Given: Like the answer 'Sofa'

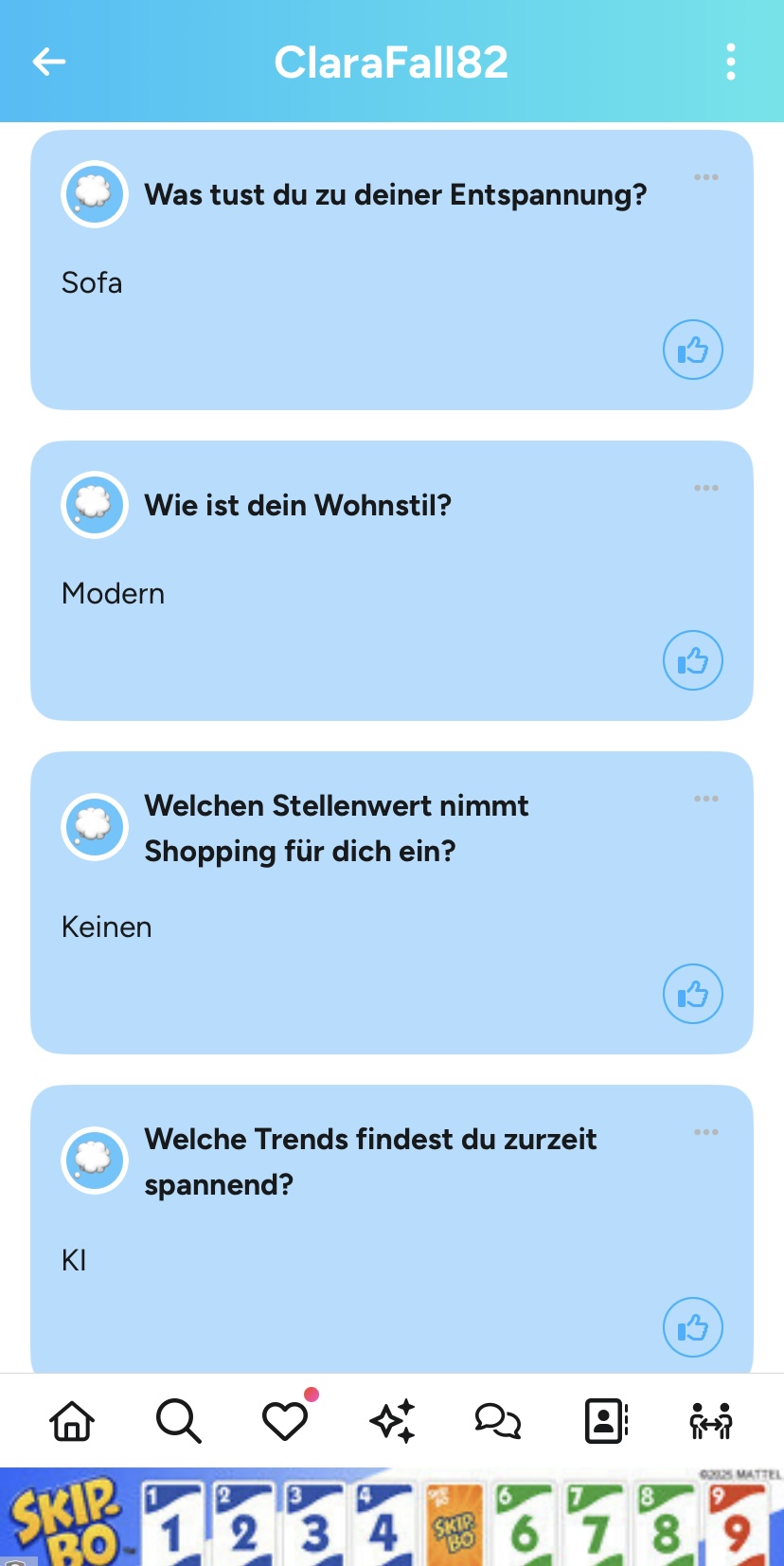Looking at the screenshot, I should (x=692, y=350).
